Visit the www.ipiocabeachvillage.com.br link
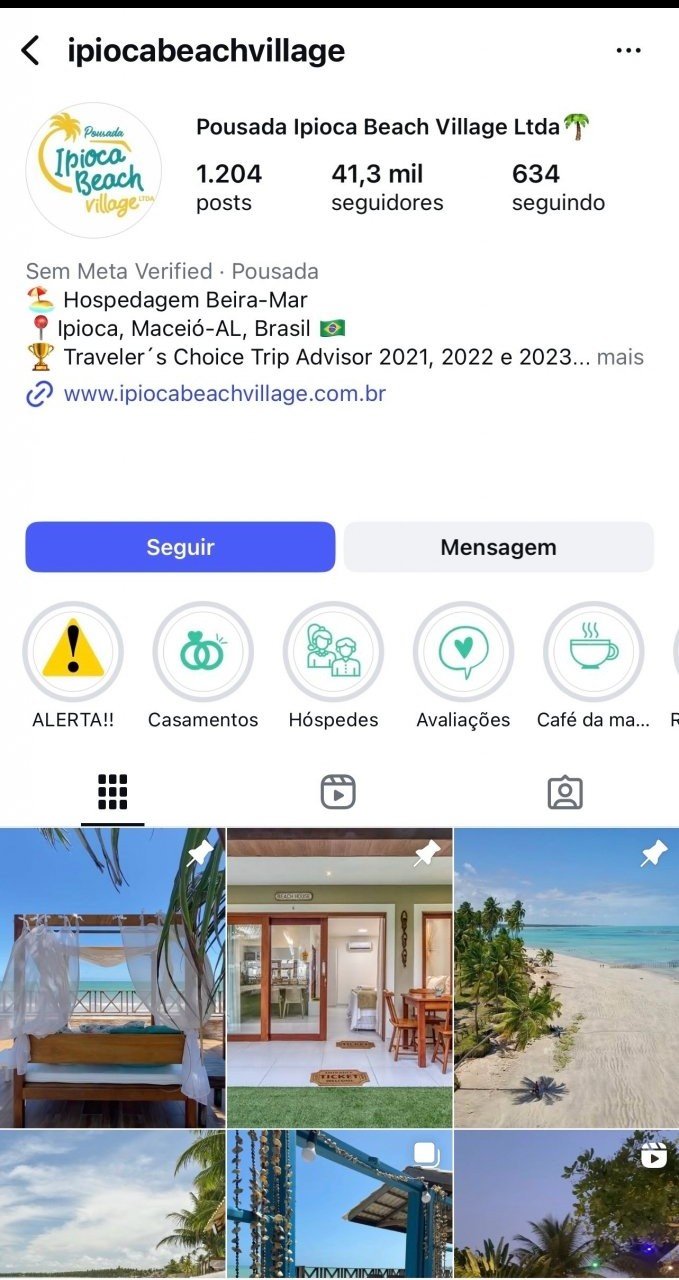Image resolution: width=679 pixels, height=1280 pixels. pyautogui.click(x=224, y=394)
